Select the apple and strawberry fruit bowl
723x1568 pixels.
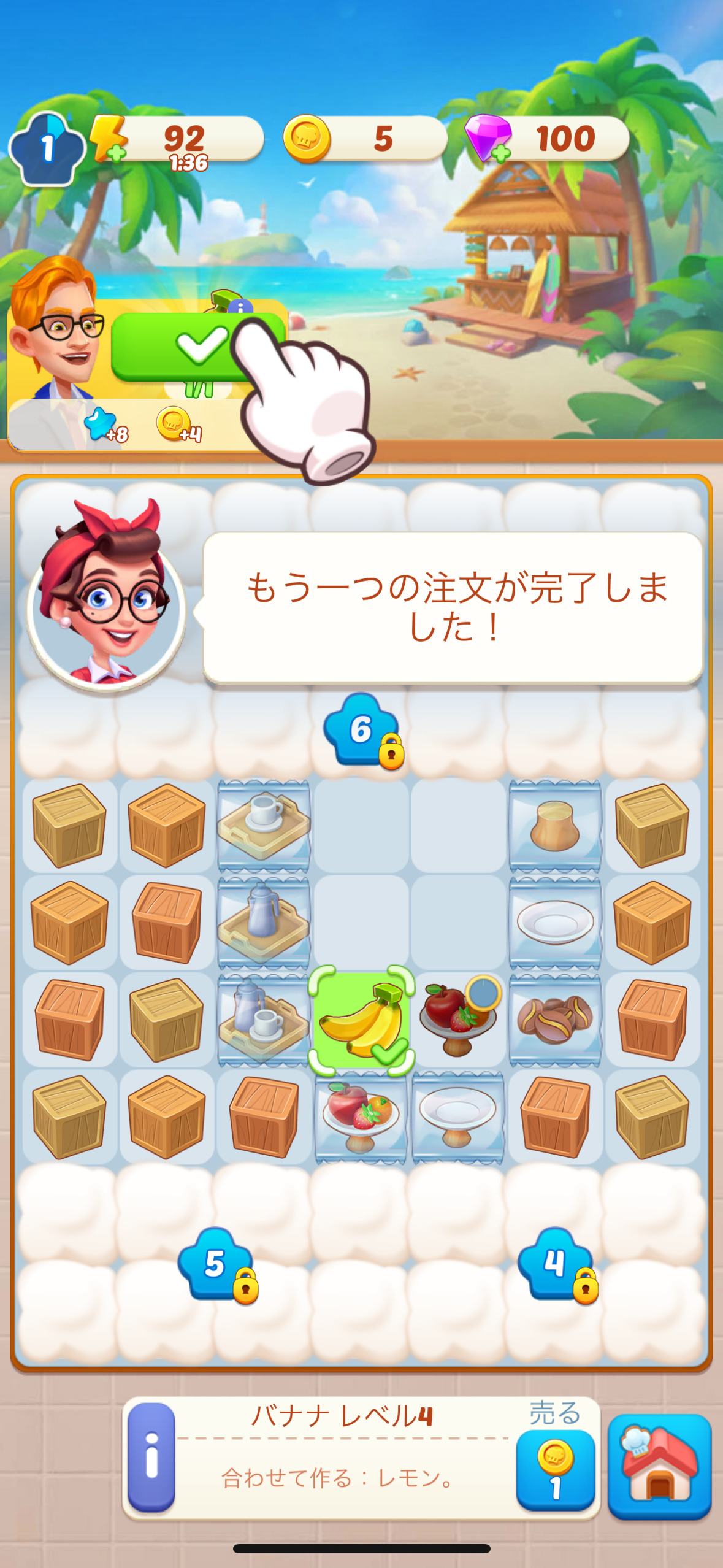(x=458, y=1019)
